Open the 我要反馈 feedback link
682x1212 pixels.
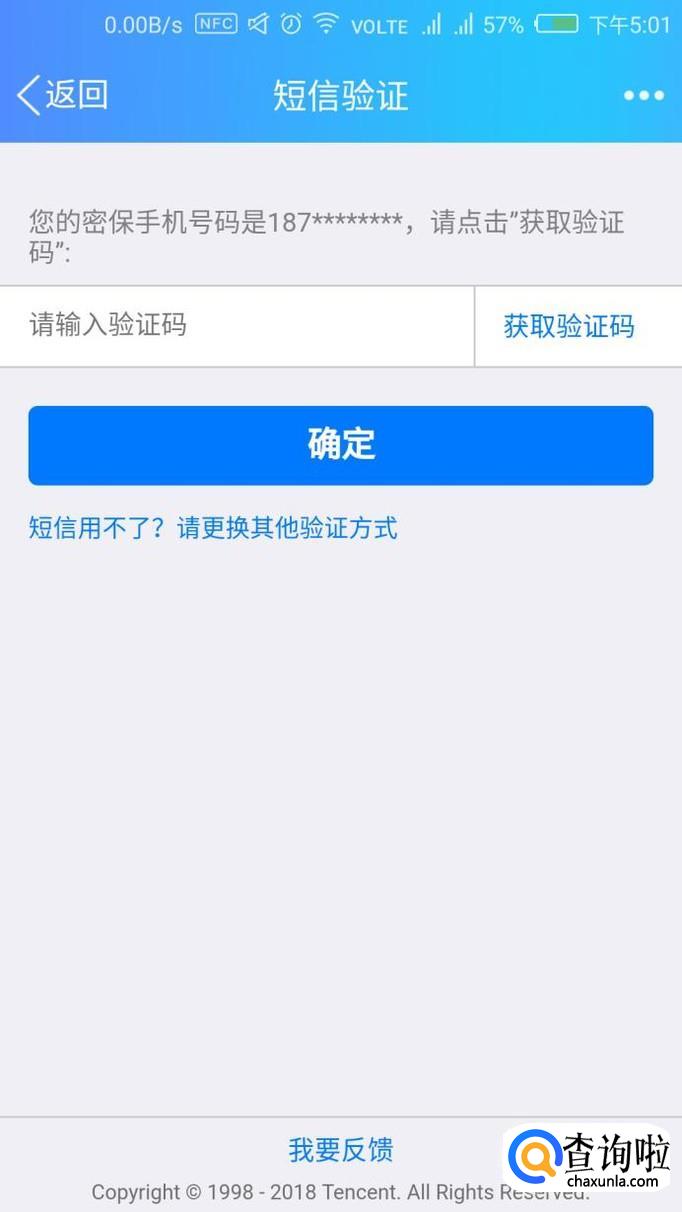[341, 1150]
